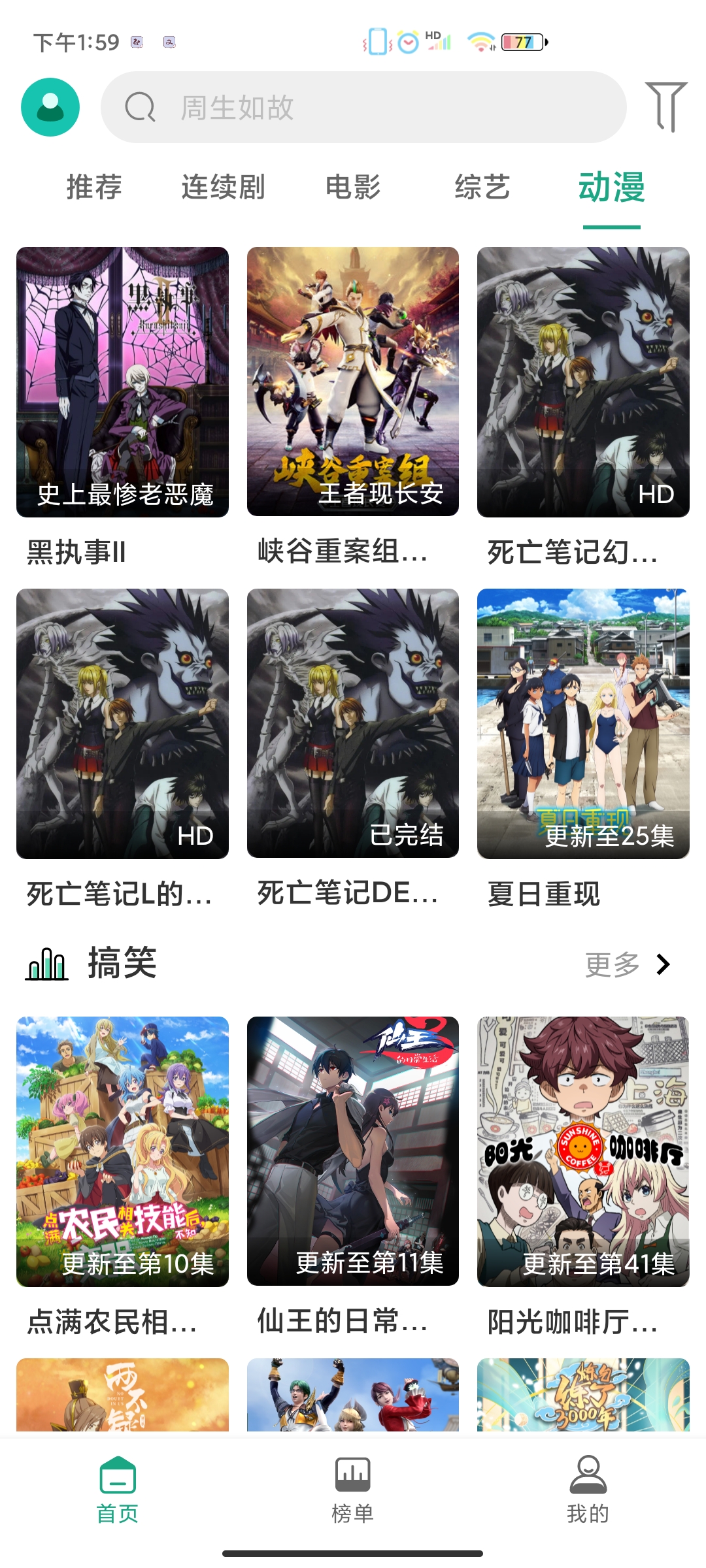Open the user avatar profile icon

49,107
